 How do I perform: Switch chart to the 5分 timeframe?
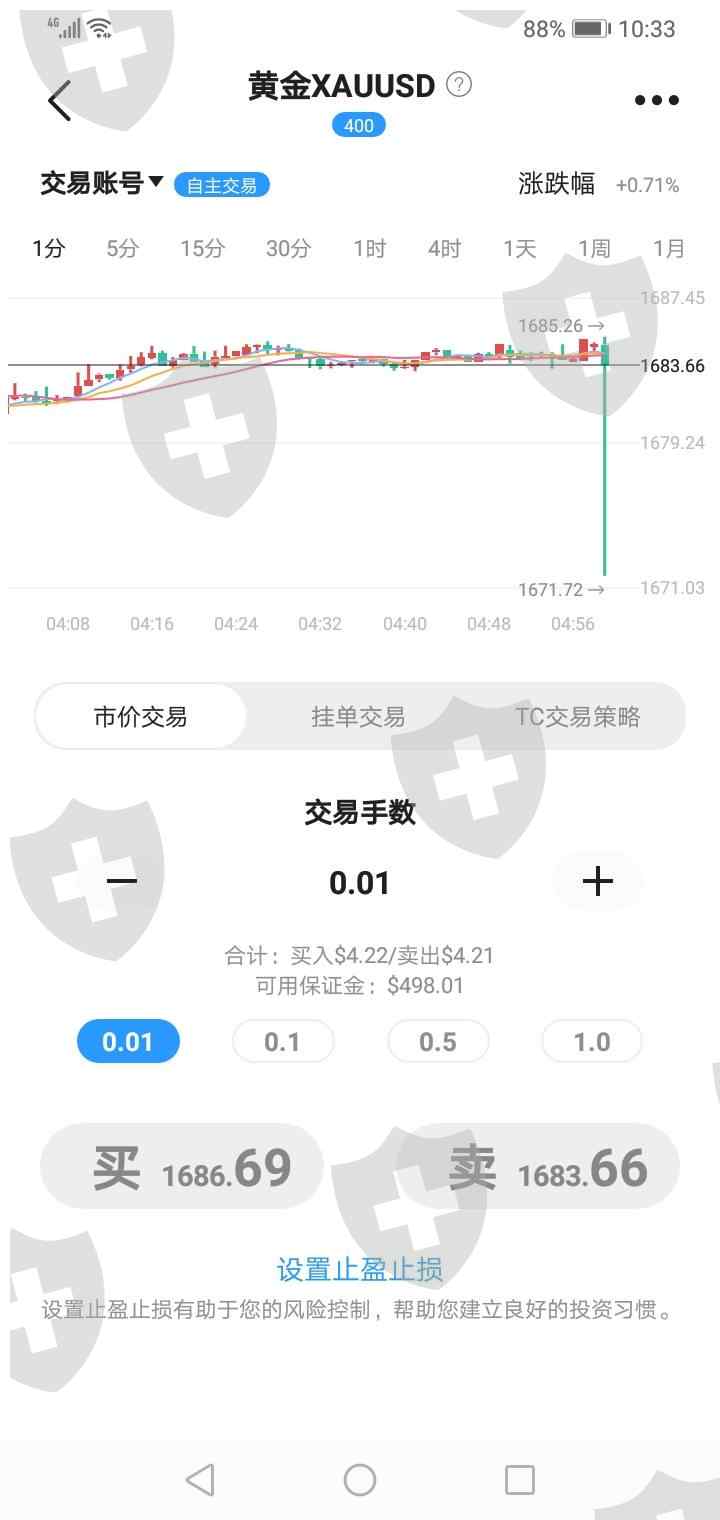[x=122, y=248]
